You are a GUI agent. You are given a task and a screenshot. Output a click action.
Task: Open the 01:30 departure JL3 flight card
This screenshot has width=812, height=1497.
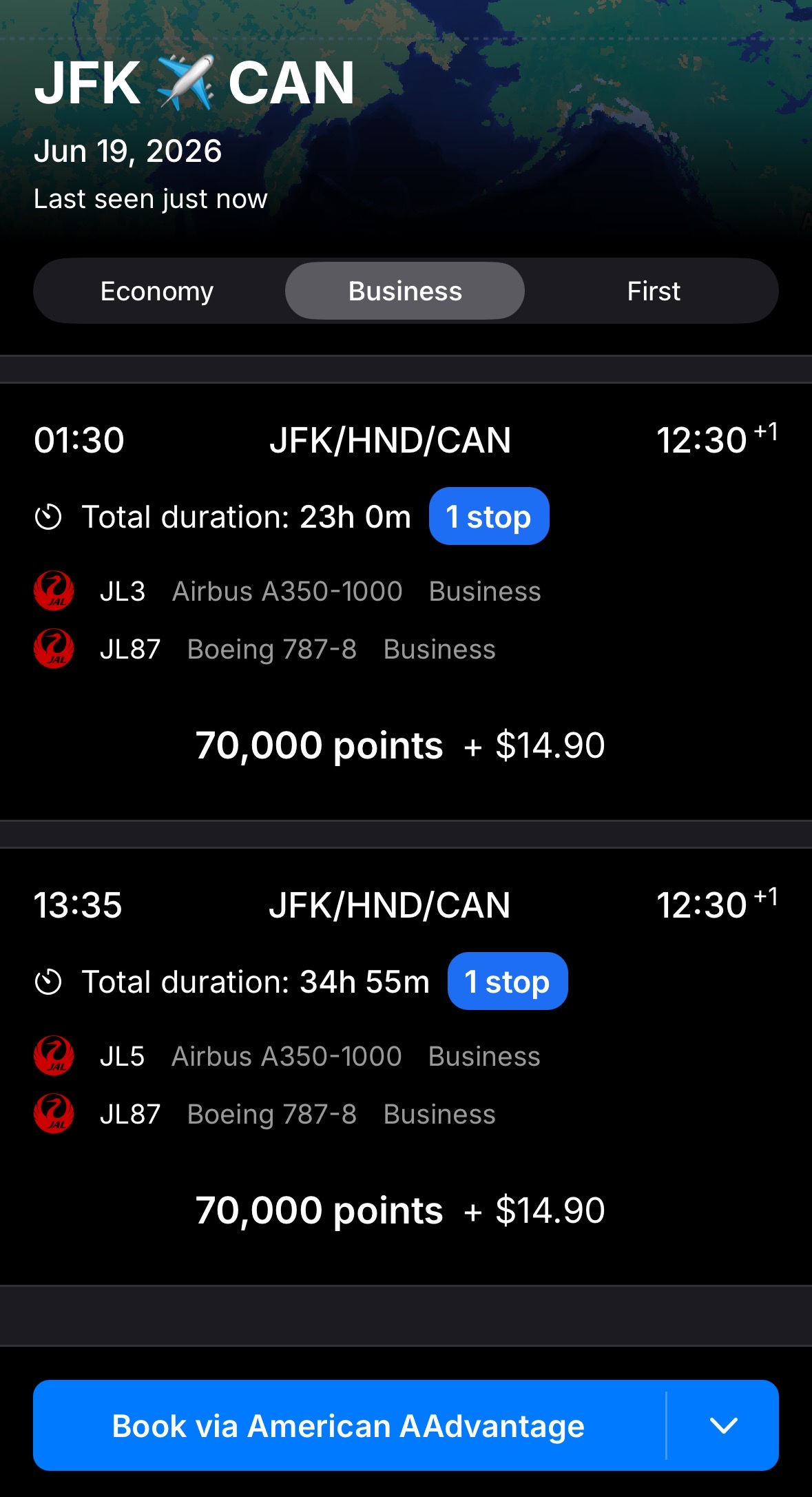click(x=406, y=601)
